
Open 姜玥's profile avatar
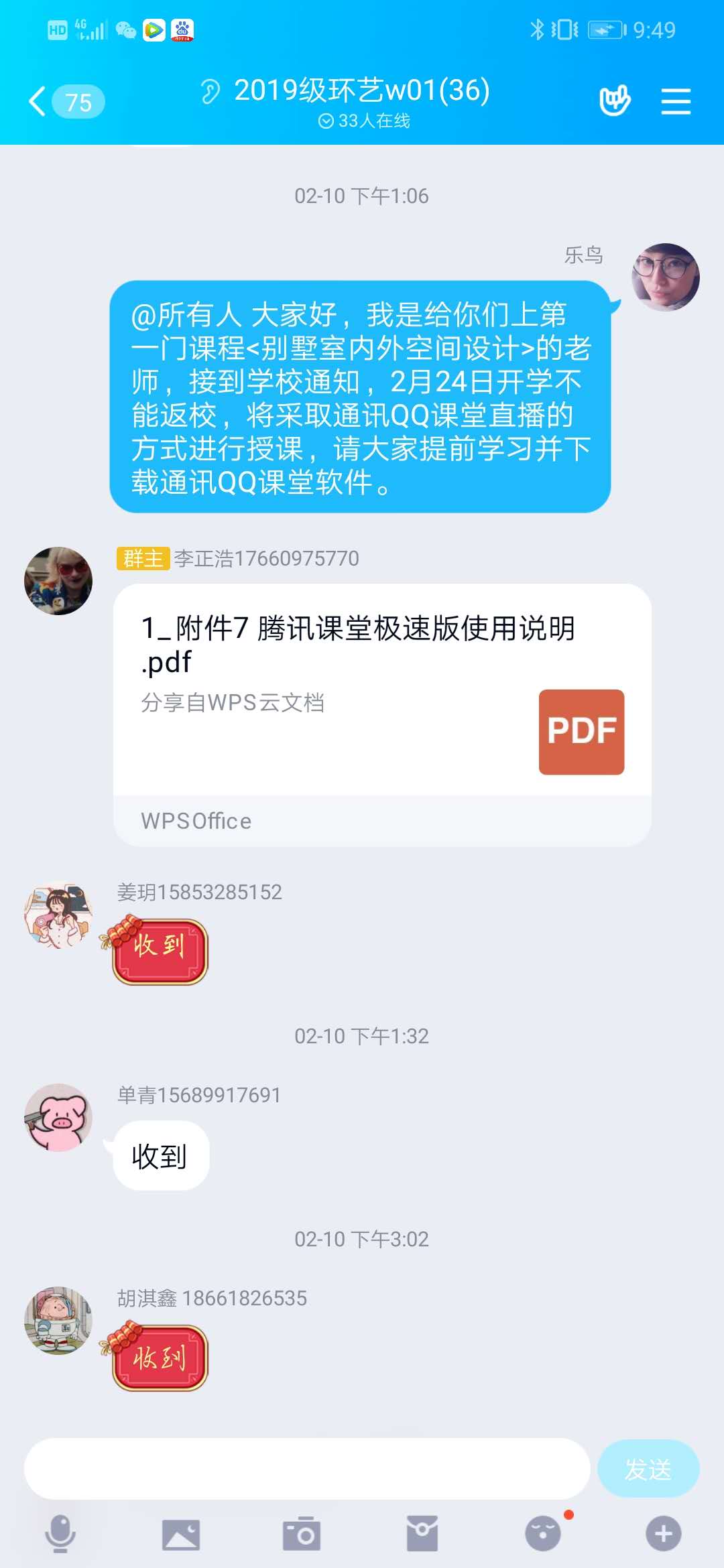(x=58, y=915)
